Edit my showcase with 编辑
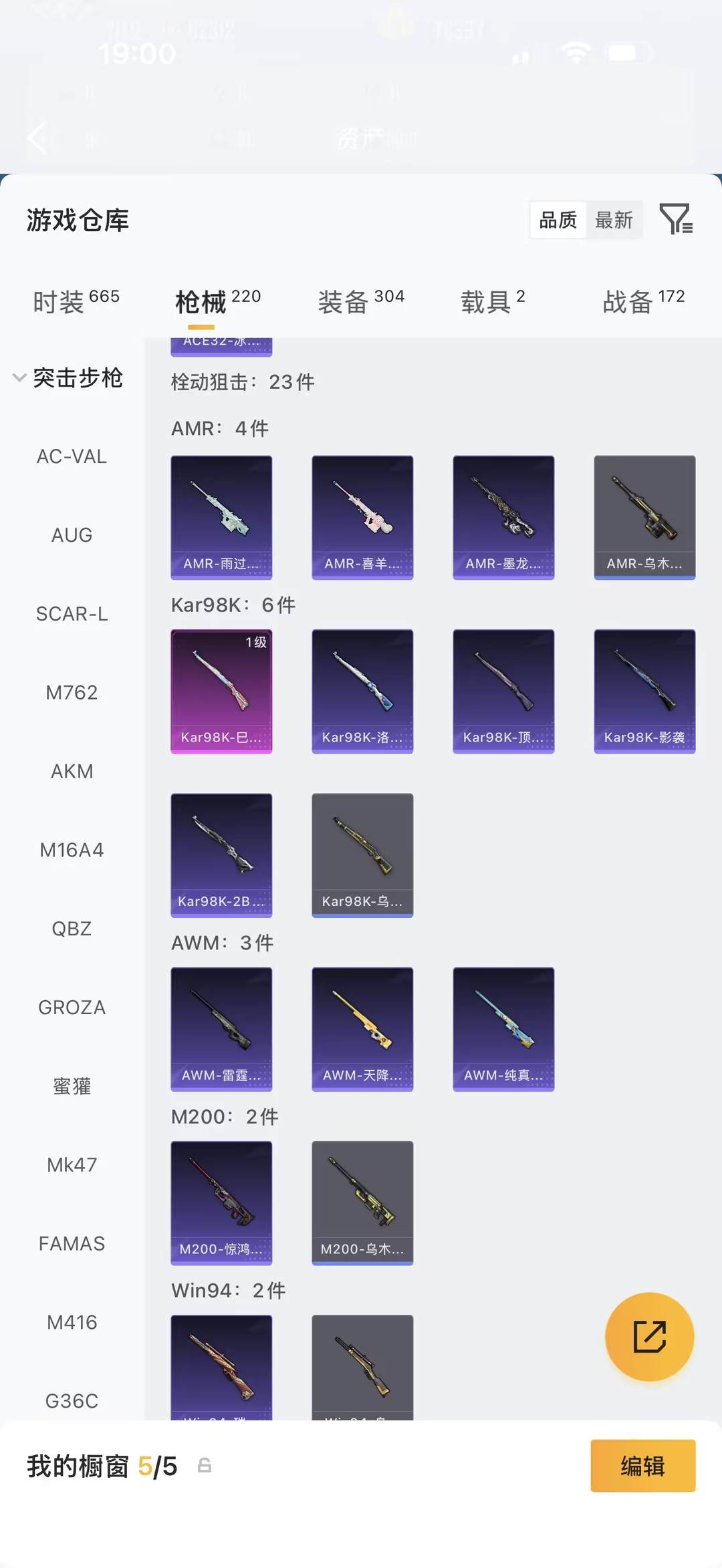 pyautogui.click(x=642, y=1466)
